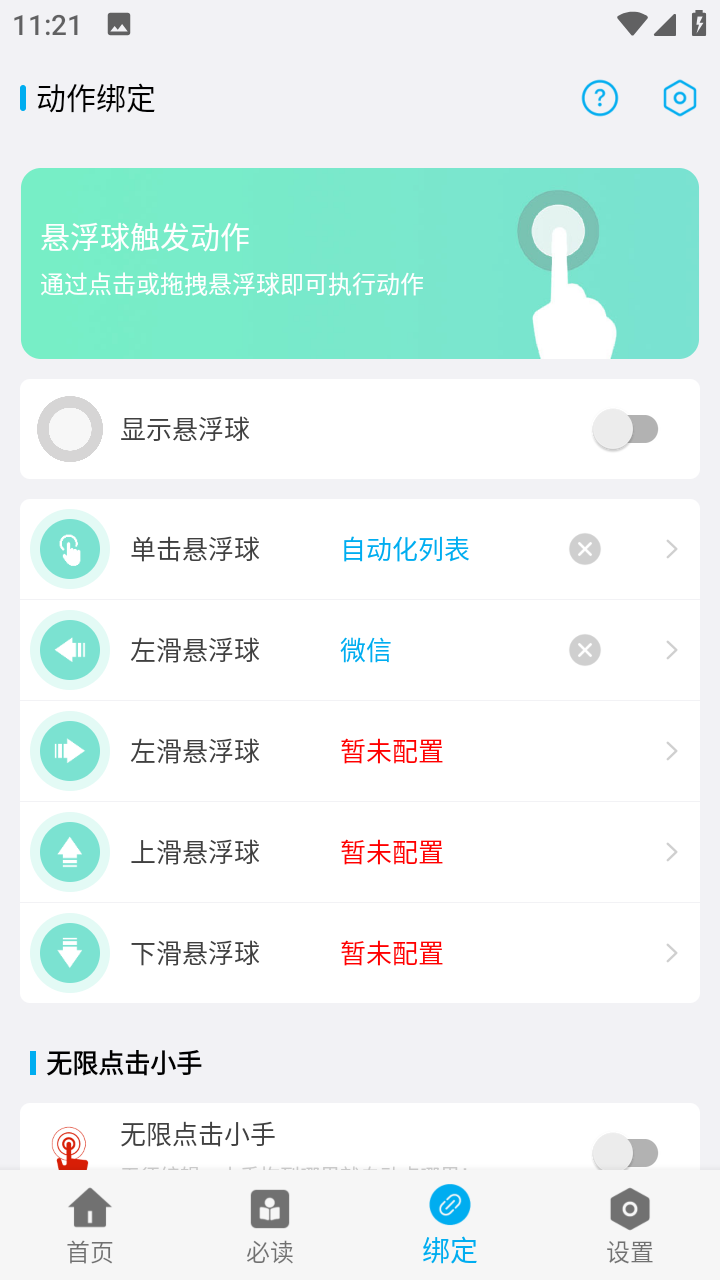This screenshot has width=720, height=1280.
Task: Open the hexagon settings icon in the header
Action: pyautogui.click(x=680, y=98)
